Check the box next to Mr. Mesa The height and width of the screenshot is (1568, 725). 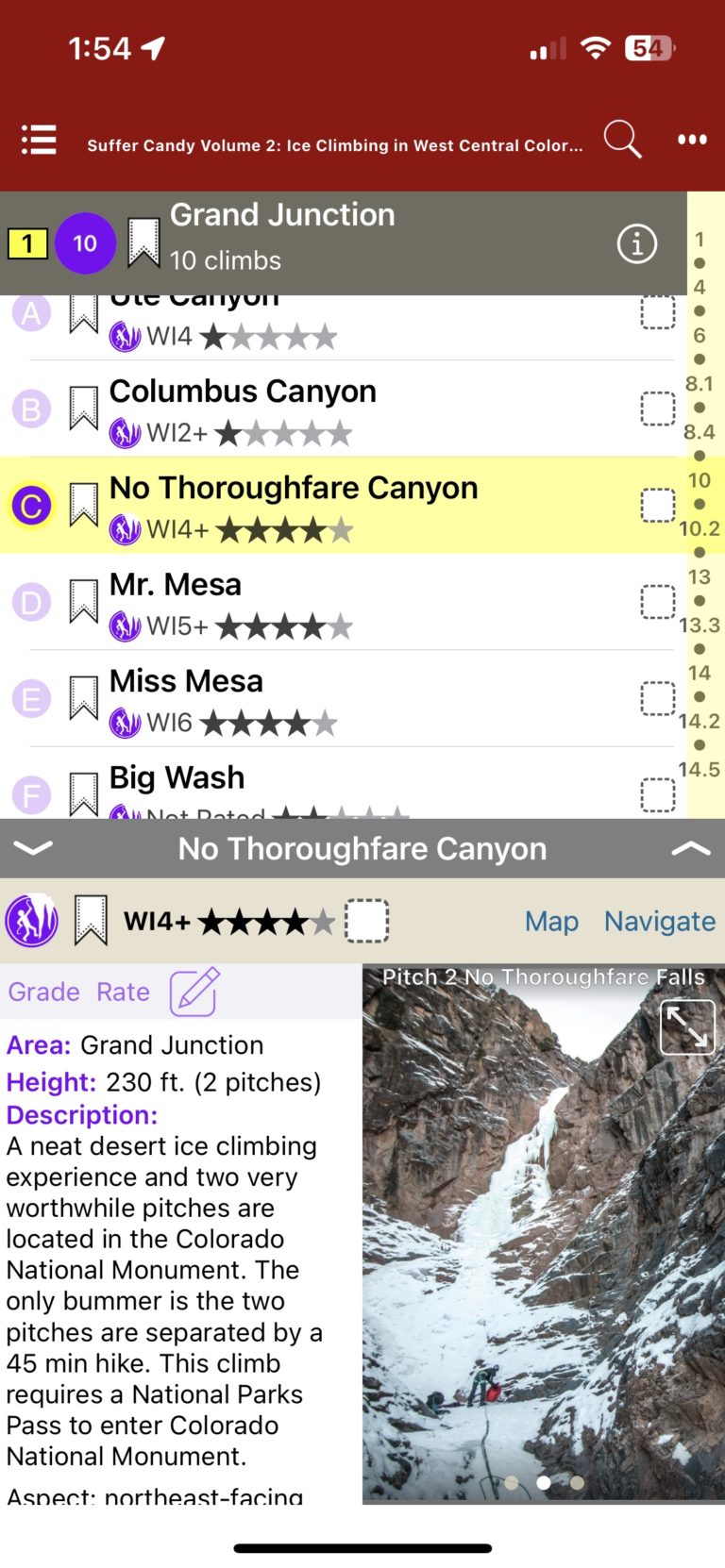pos(658,602)
